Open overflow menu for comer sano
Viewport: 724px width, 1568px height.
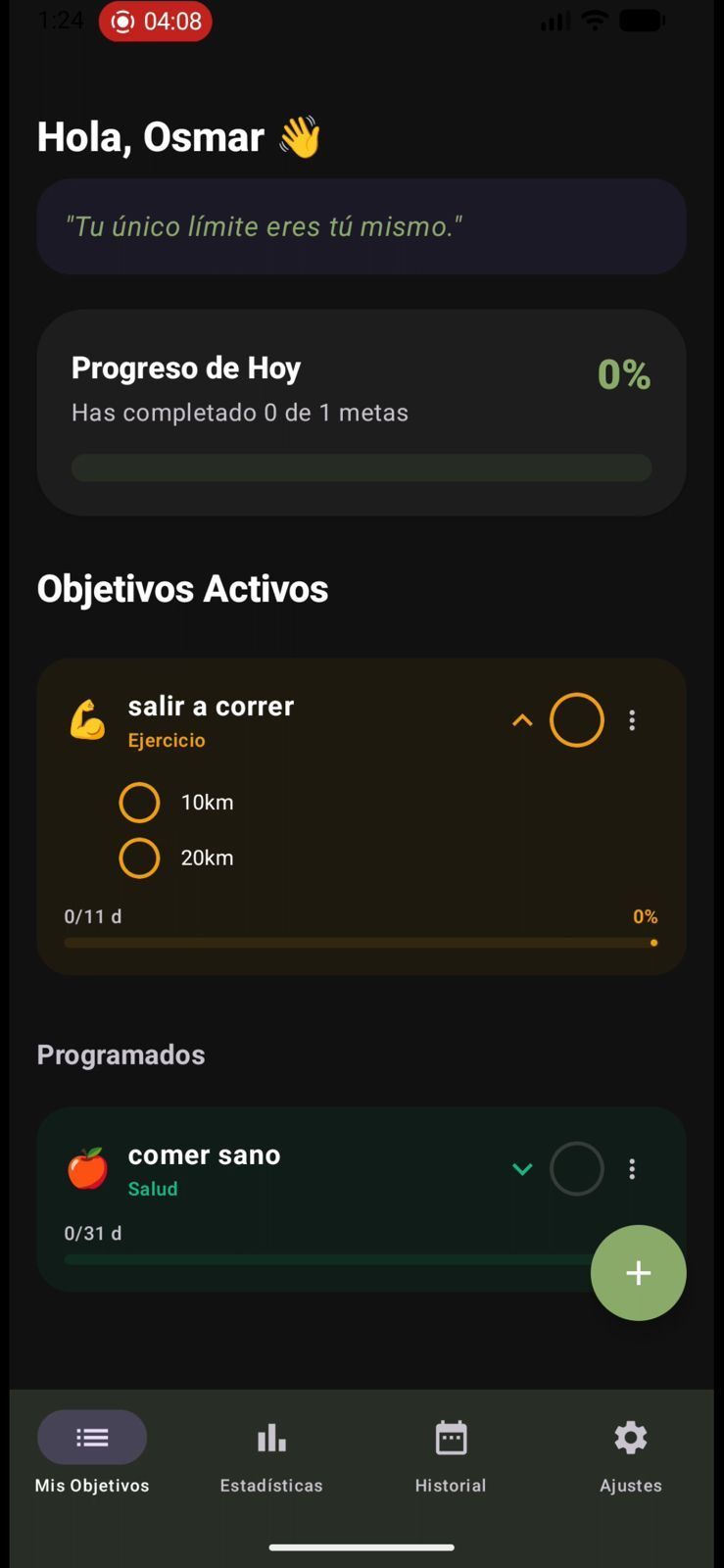click(632, 1168)
